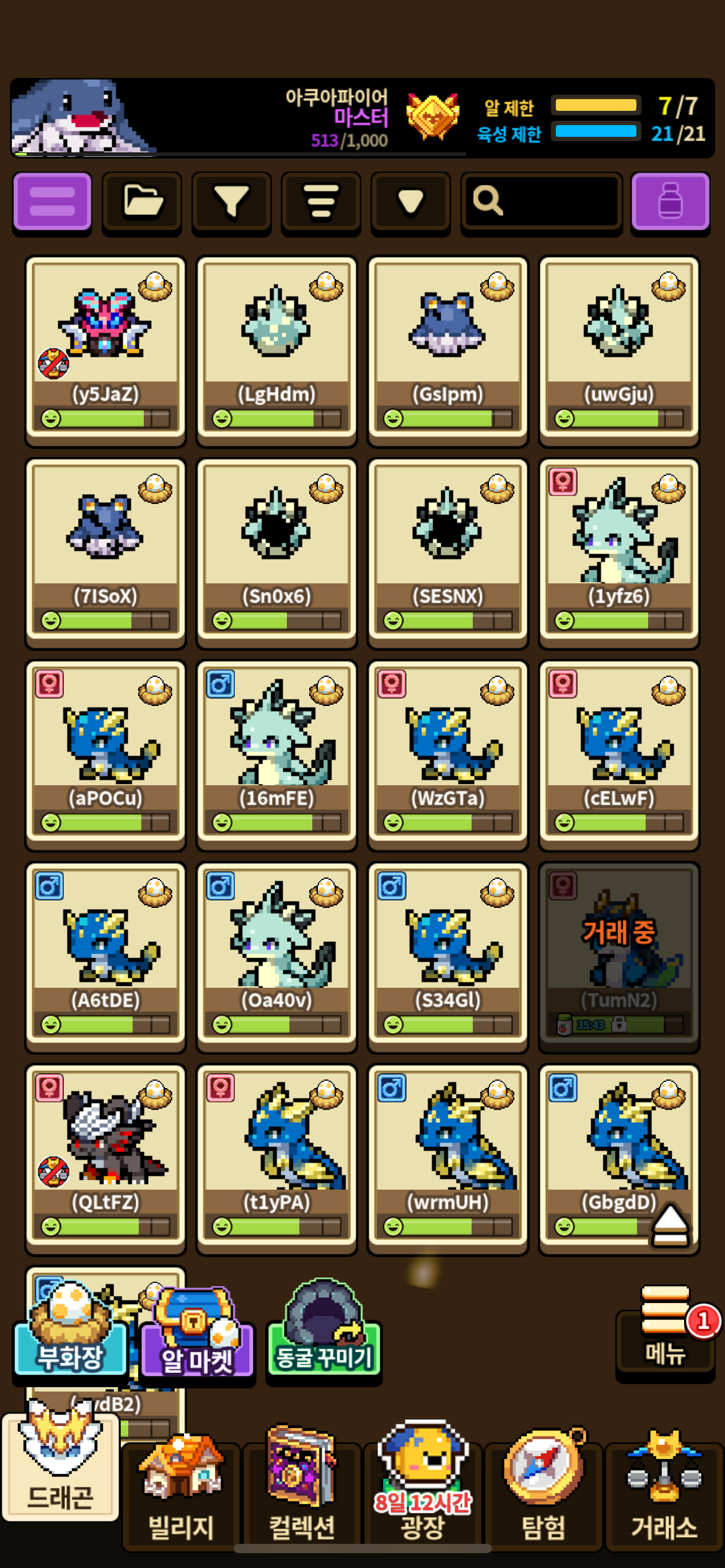Open the funnel filter options
Screen dimensions: 725x1568
tap(231, 202)
